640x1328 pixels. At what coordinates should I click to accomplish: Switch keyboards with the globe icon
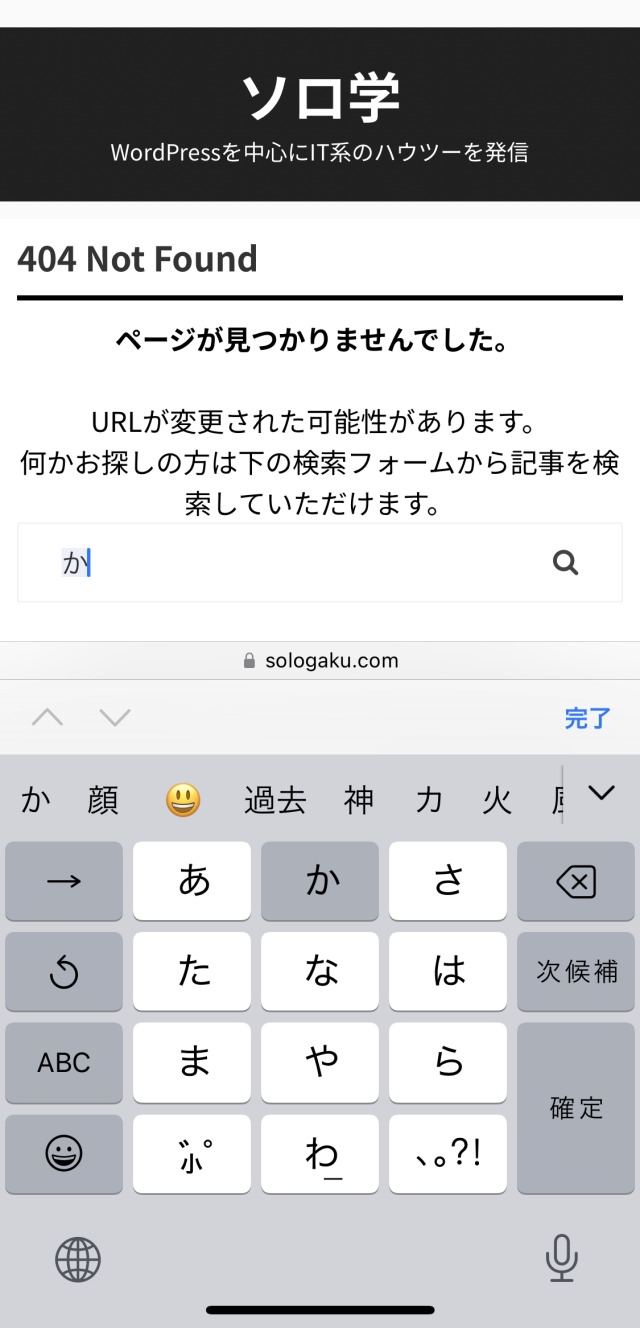(x=78, y=1258)
